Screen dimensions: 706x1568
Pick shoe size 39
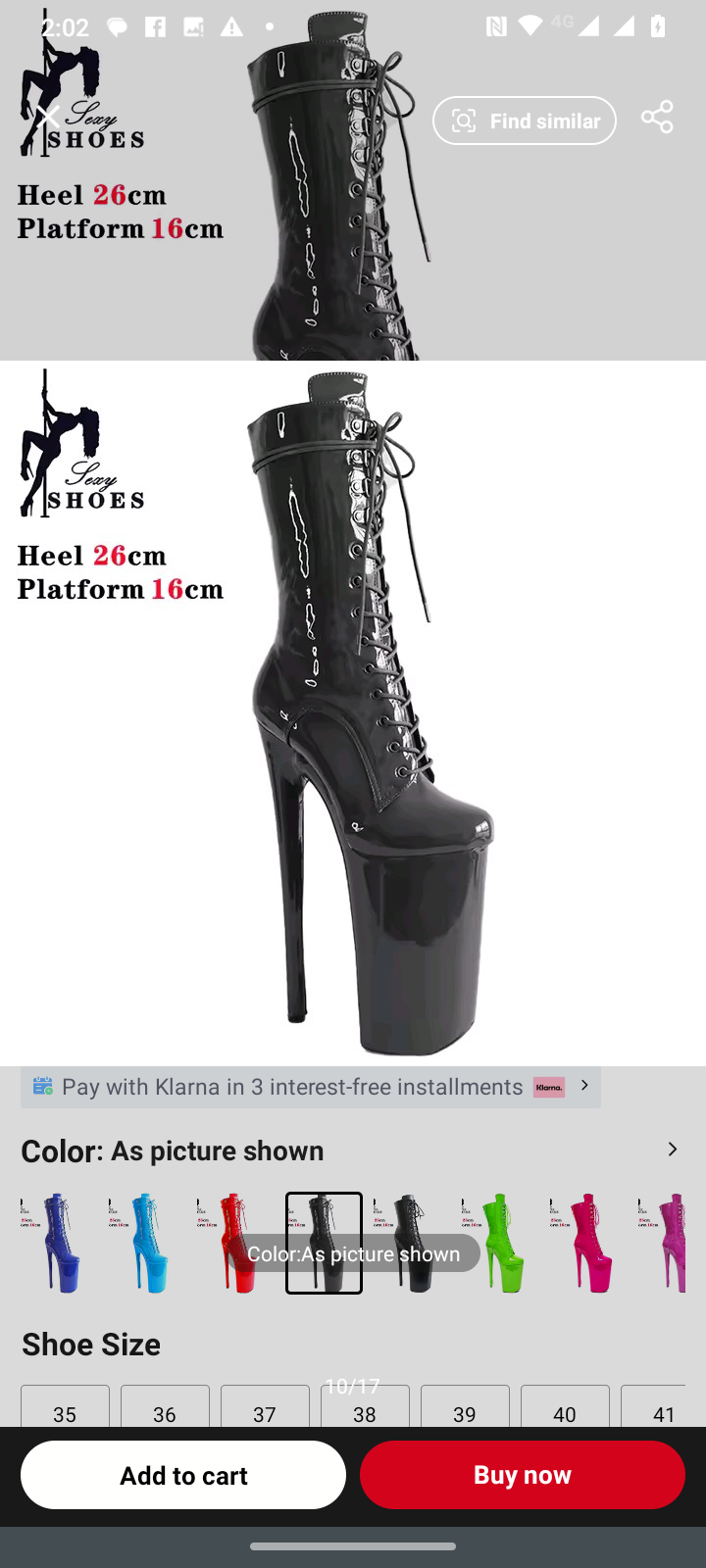tap(465, 1407)
